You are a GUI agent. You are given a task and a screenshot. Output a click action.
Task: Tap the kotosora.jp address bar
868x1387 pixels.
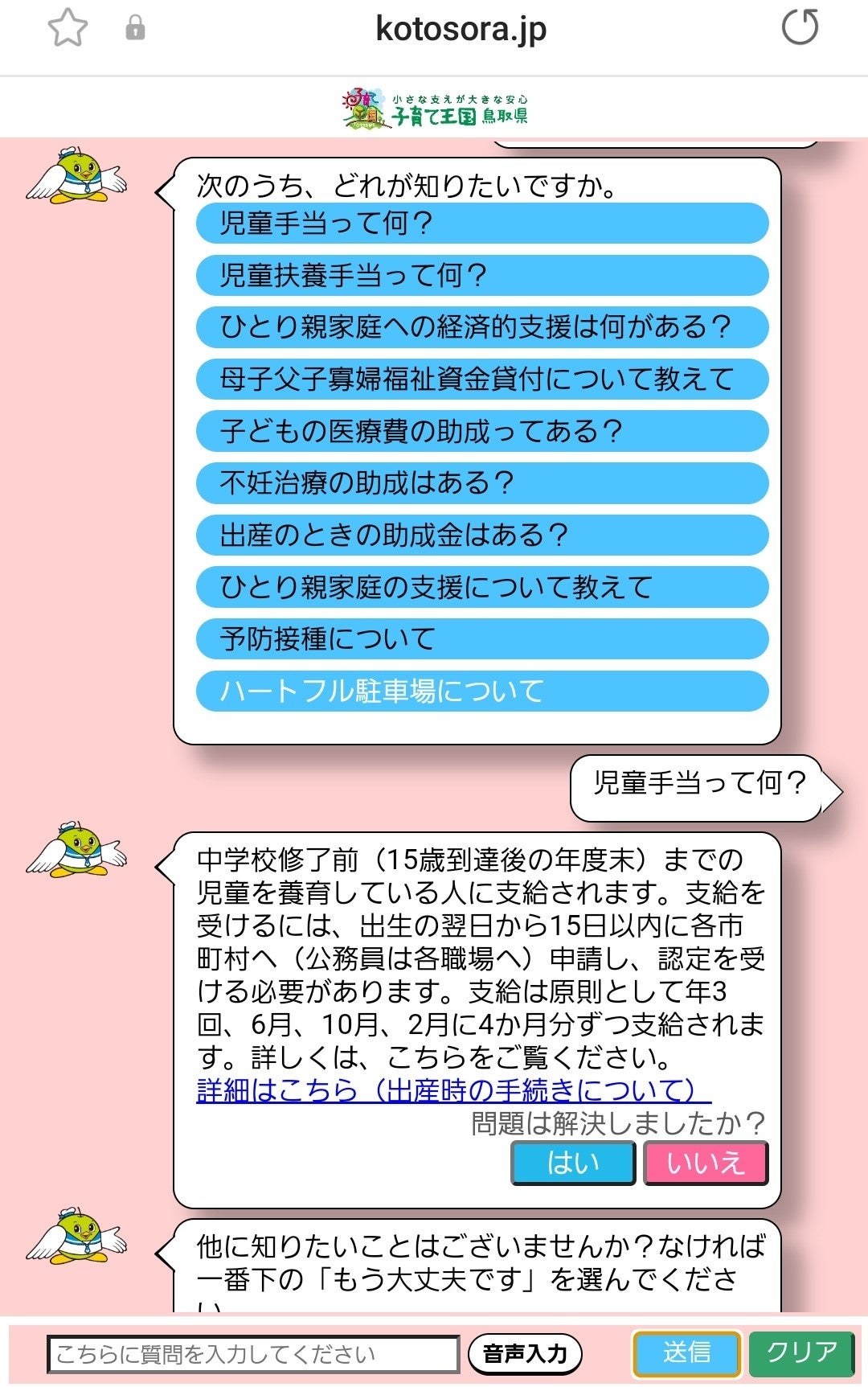(461, 30)
